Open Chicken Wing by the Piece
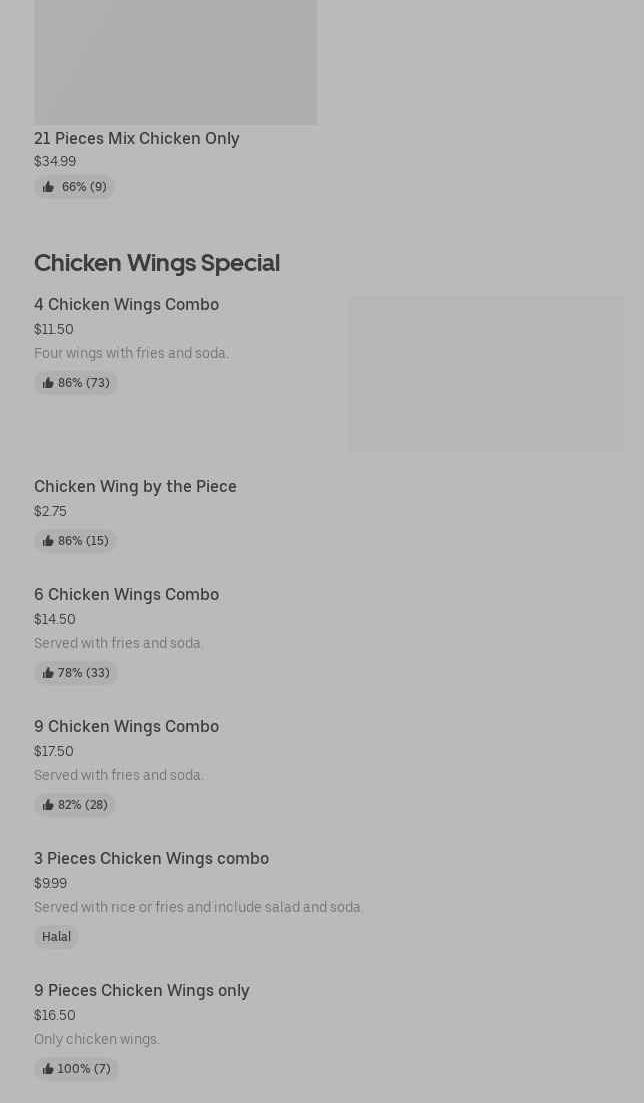644x1103 pixels. pyautogui.click(x=135, y=486)
